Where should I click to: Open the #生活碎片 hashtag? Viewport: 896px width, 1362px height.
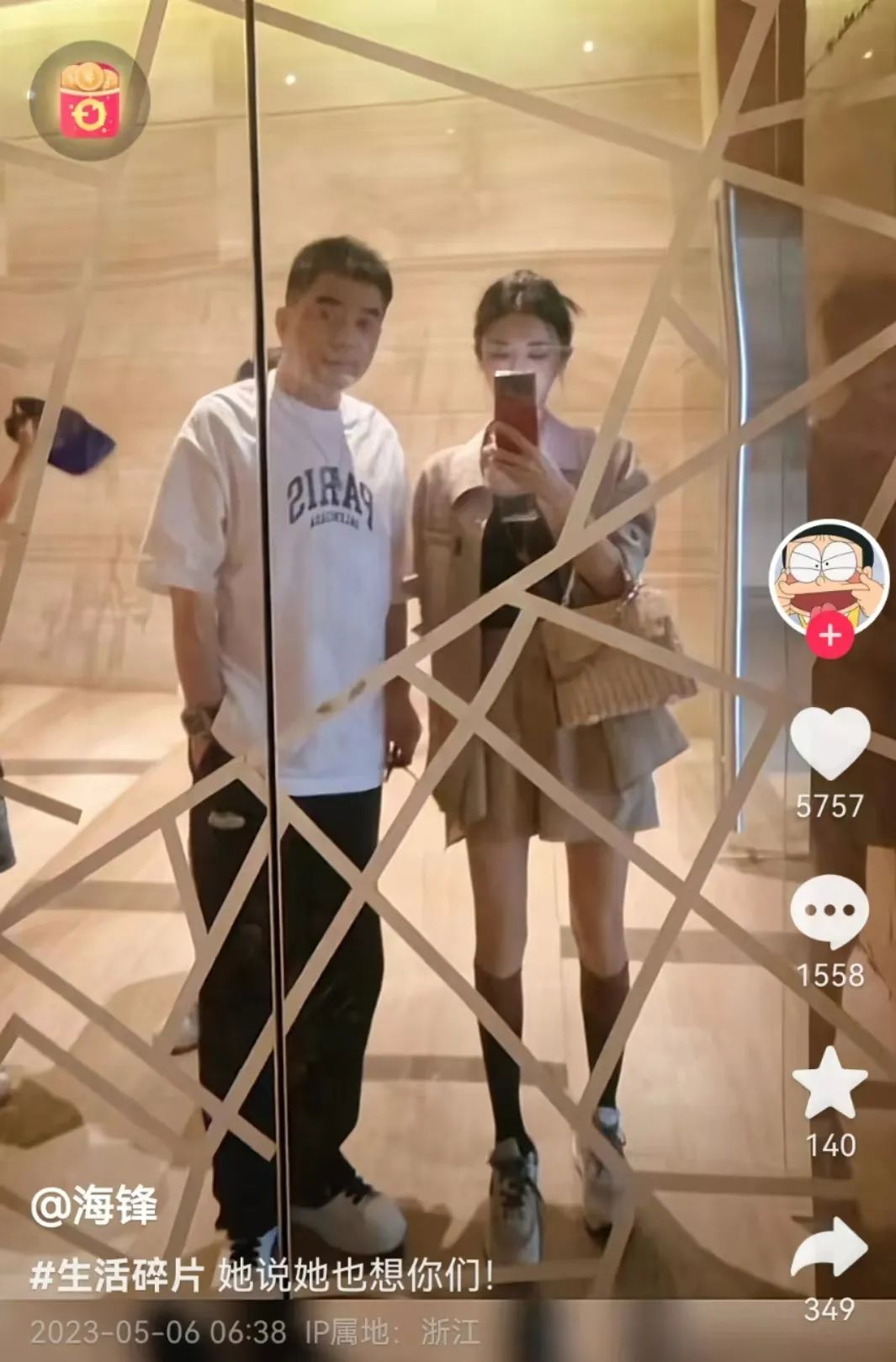pyautogui.click(x=117, y=1276)
